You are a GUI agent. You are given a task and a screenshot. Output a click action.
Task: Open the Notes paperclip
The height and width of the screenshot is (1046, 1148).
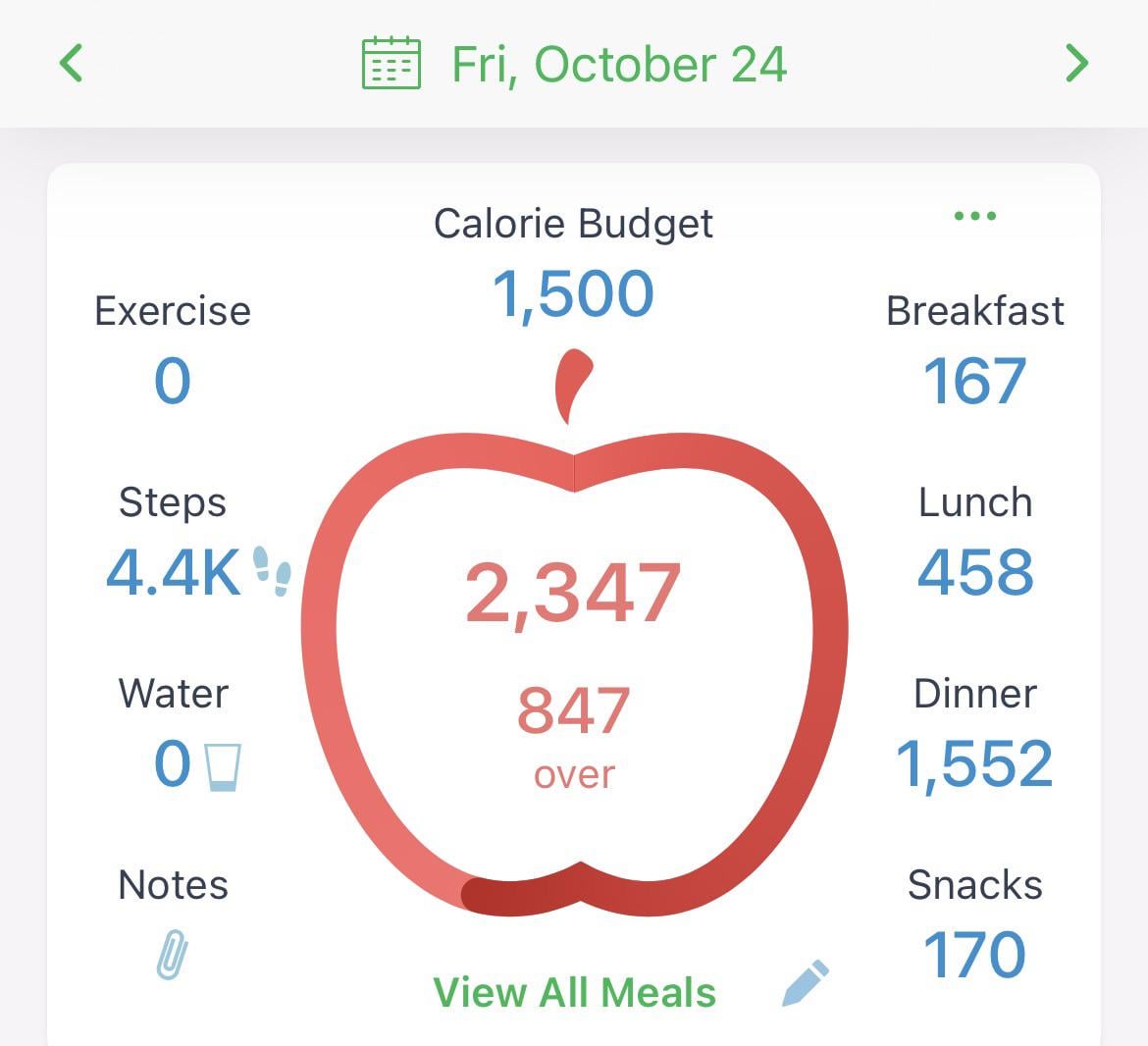(x=173, y=952)
